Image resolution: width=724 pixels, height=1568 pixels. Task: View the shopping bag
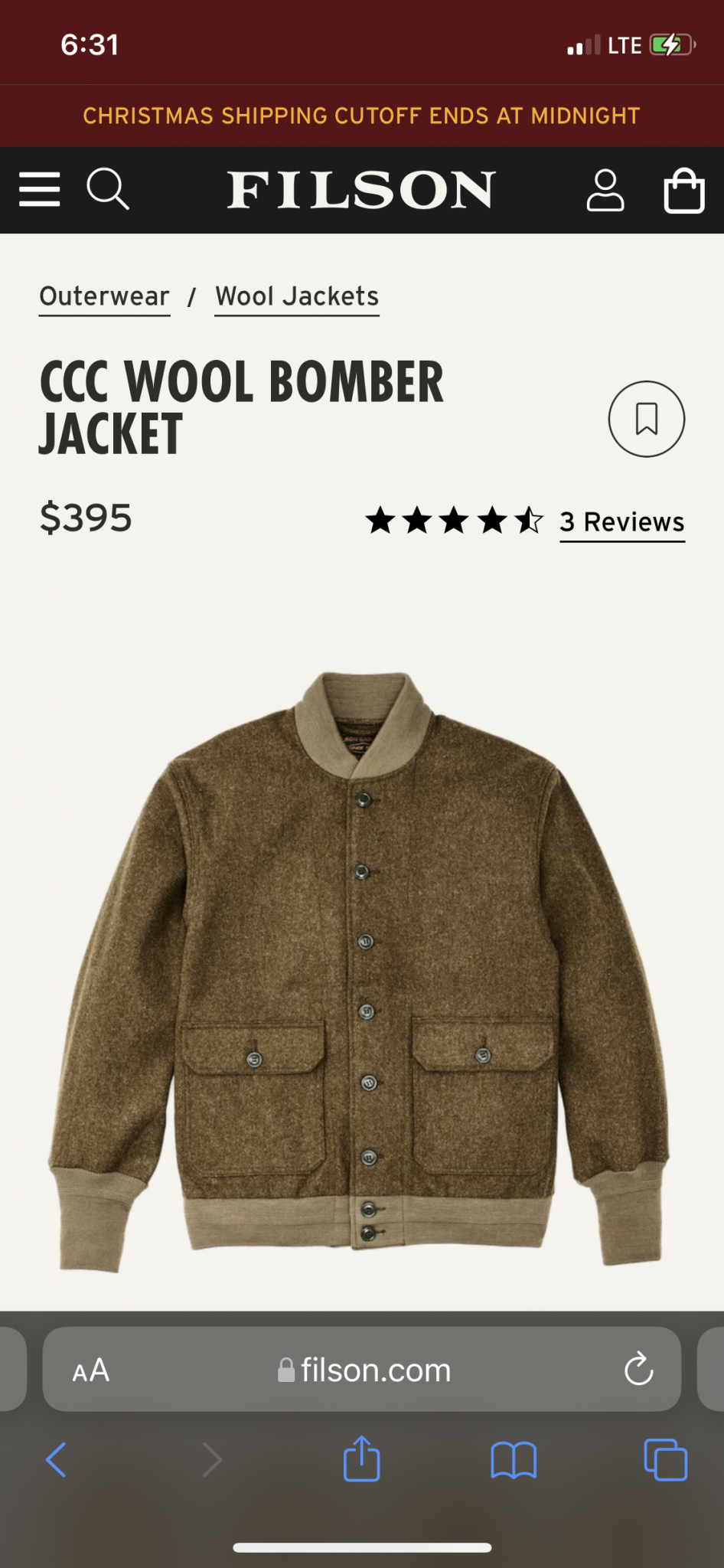[x=683, y=191]
